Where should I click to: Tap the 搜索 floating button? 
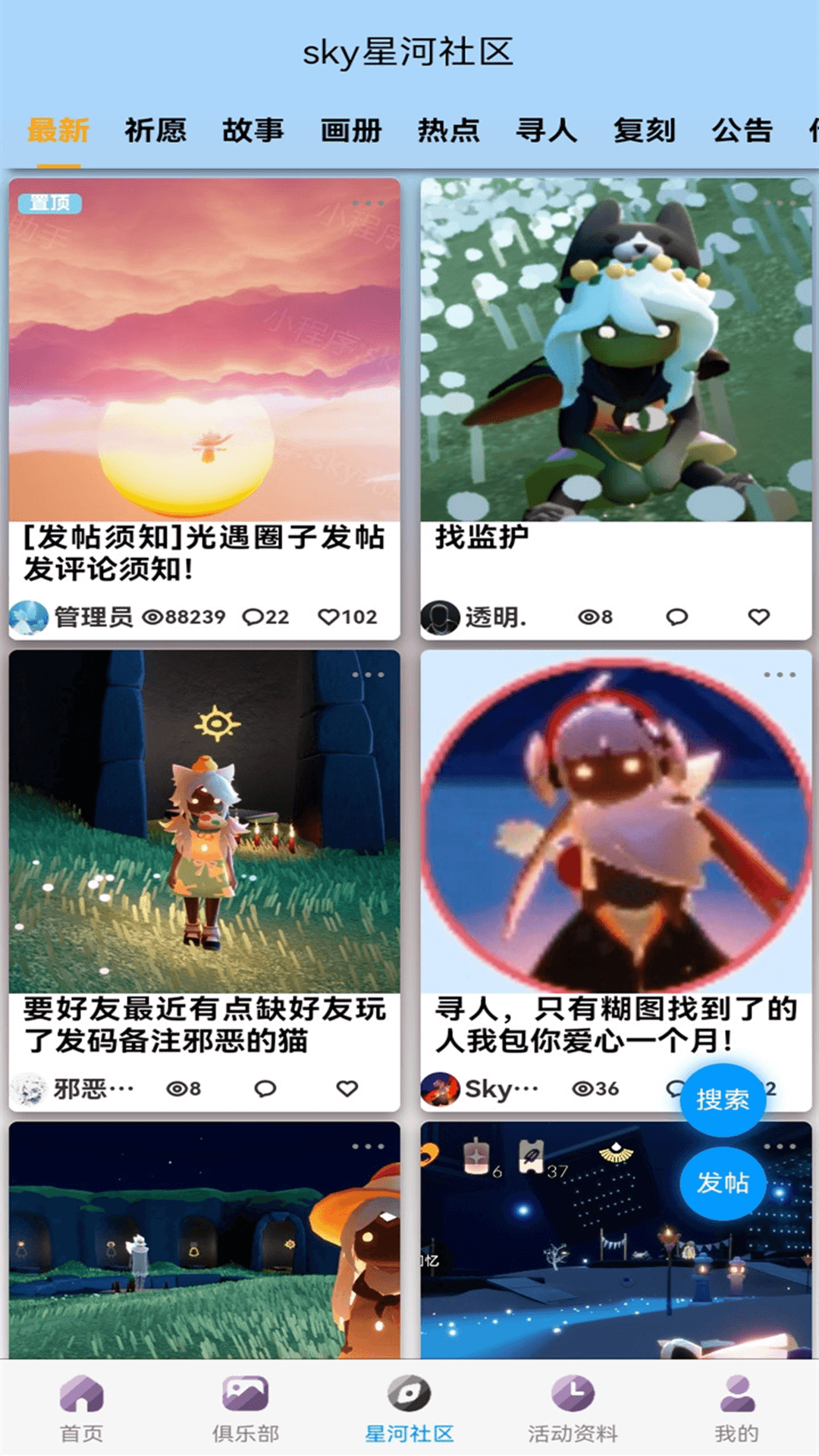[722, 1100]
